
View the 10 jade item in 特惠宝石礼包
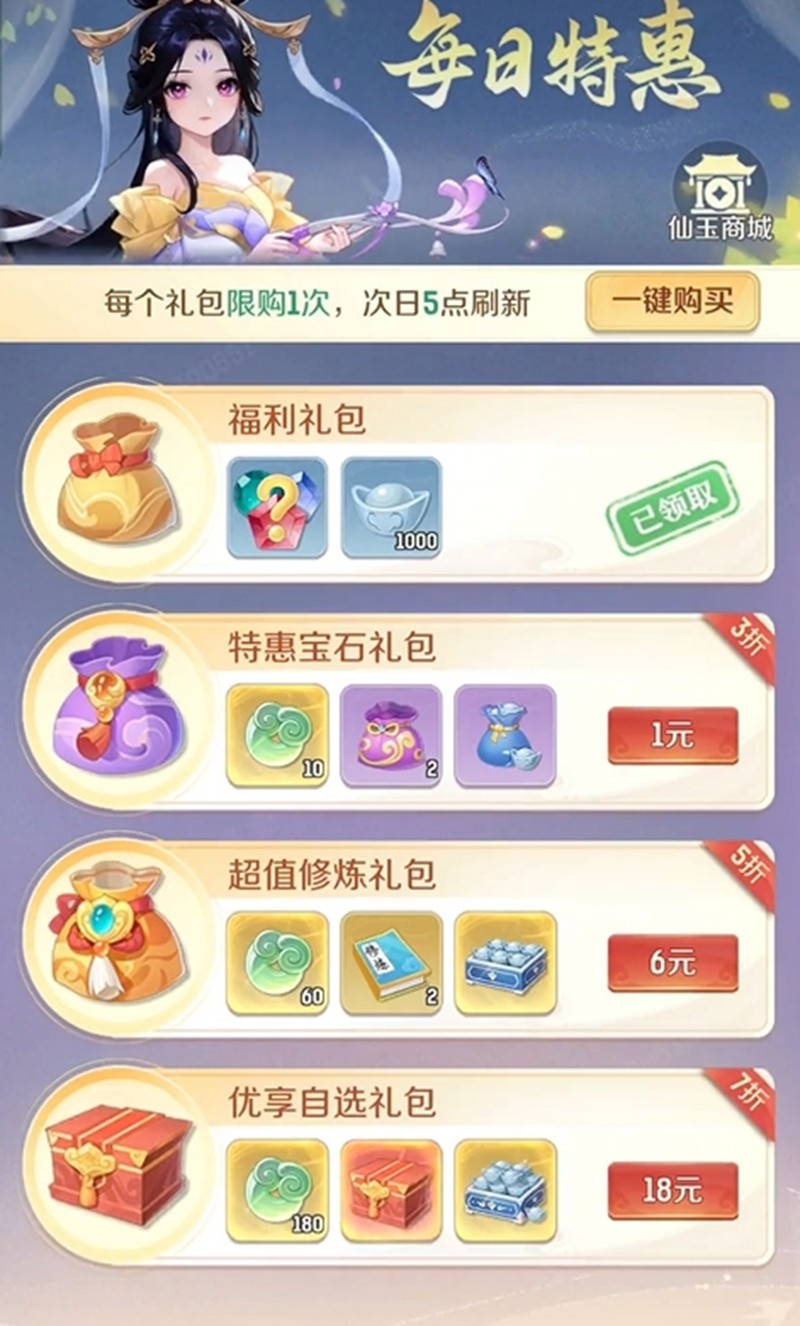click(x=277, y=735)
